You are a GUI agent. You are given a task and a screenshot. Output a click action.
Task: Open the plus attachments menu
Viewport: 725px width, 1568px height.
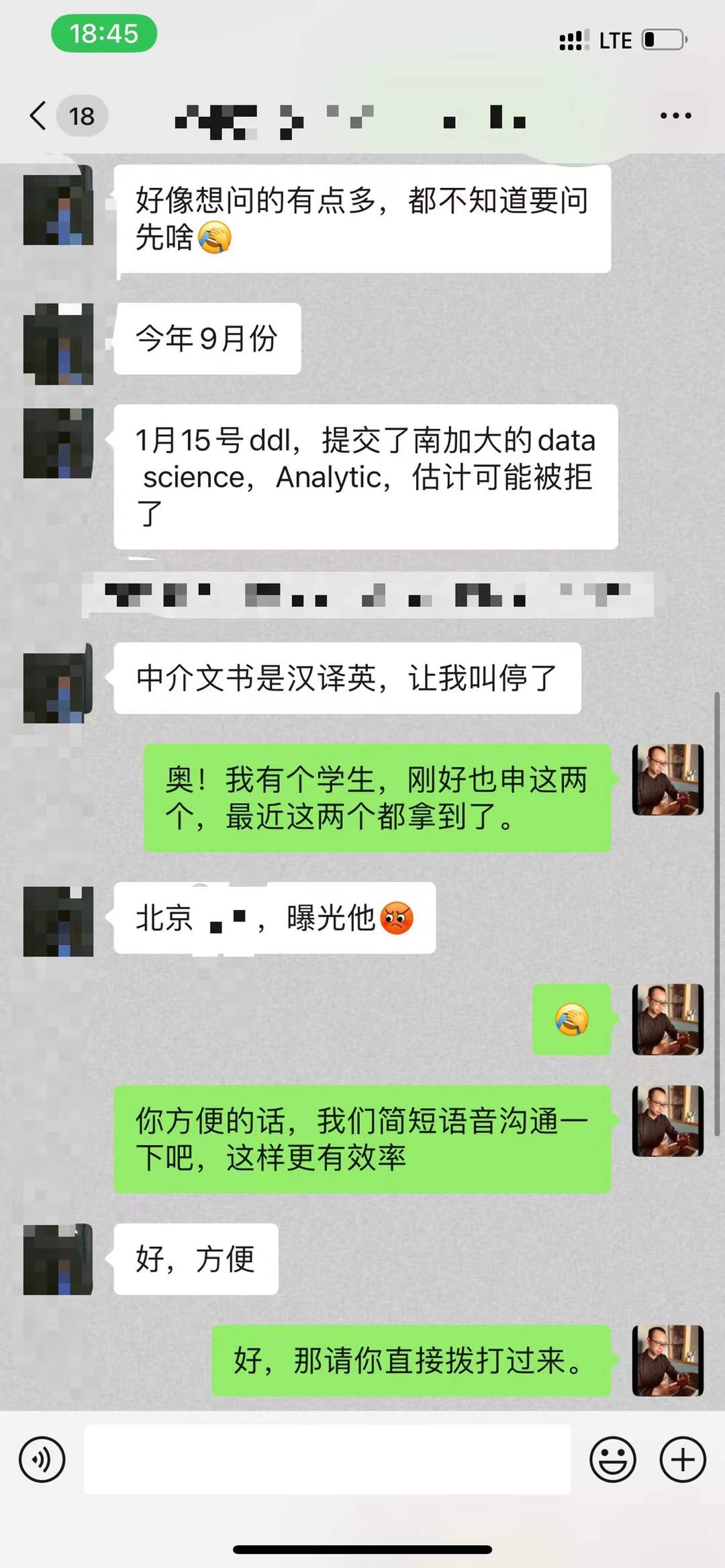[683, 1459]
